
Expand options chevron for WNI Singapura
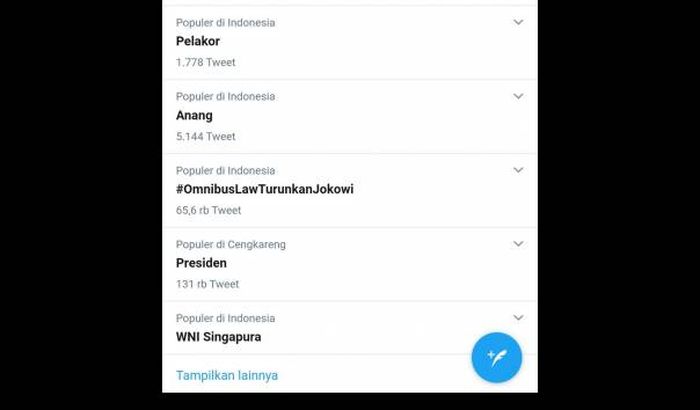pos(518,318)
